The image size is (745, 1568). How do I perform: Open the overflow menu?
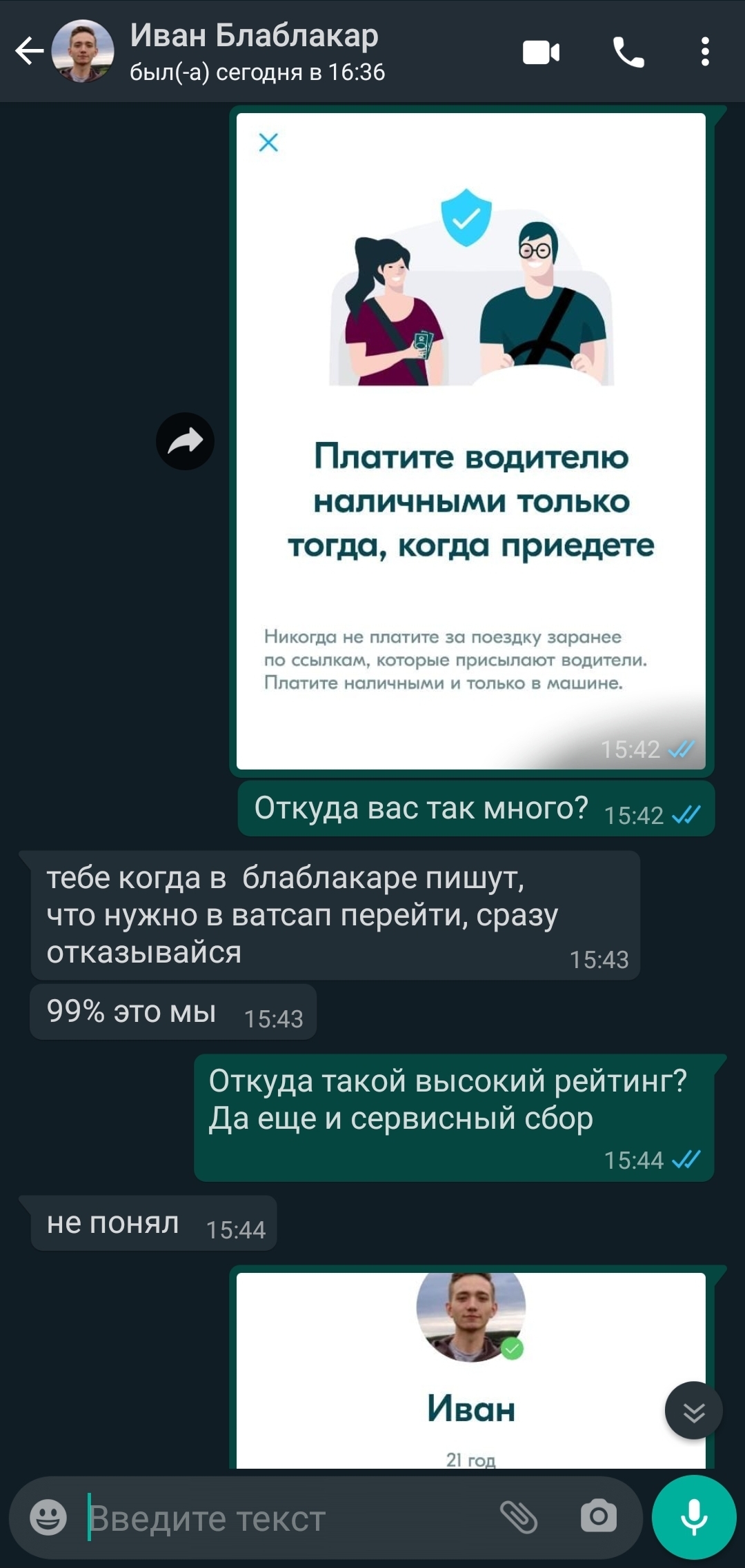[x=704, y=52]
